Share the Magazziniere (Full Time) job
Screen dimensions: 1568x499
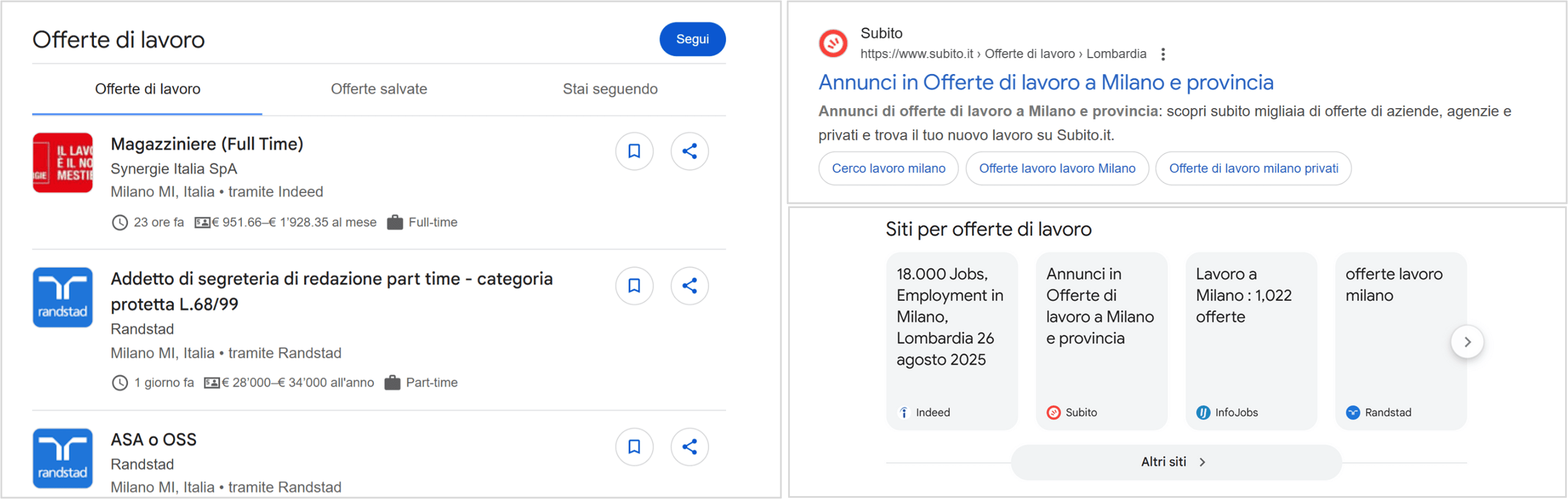689,151
